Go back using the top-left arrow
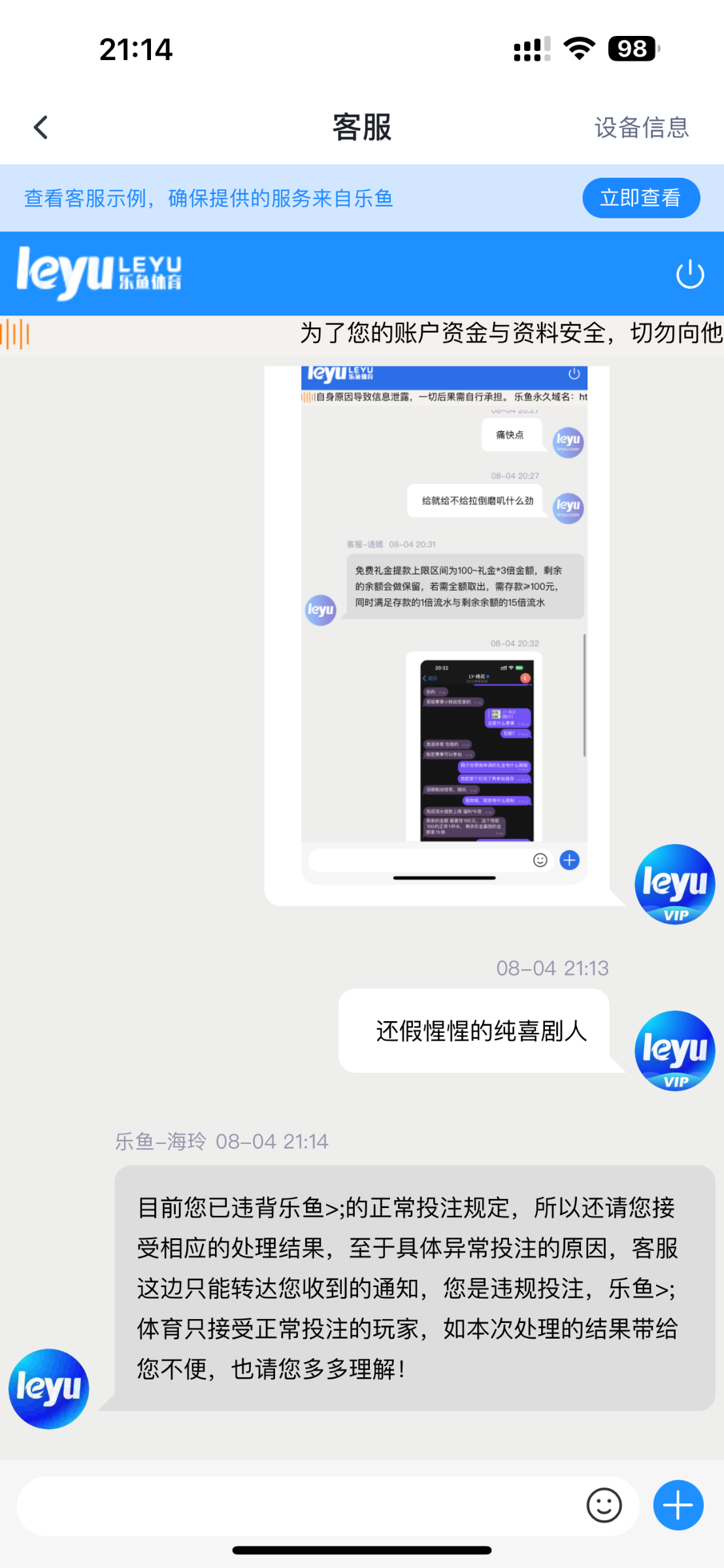This screenshot has height=1568, width=724. pos(41,127)
